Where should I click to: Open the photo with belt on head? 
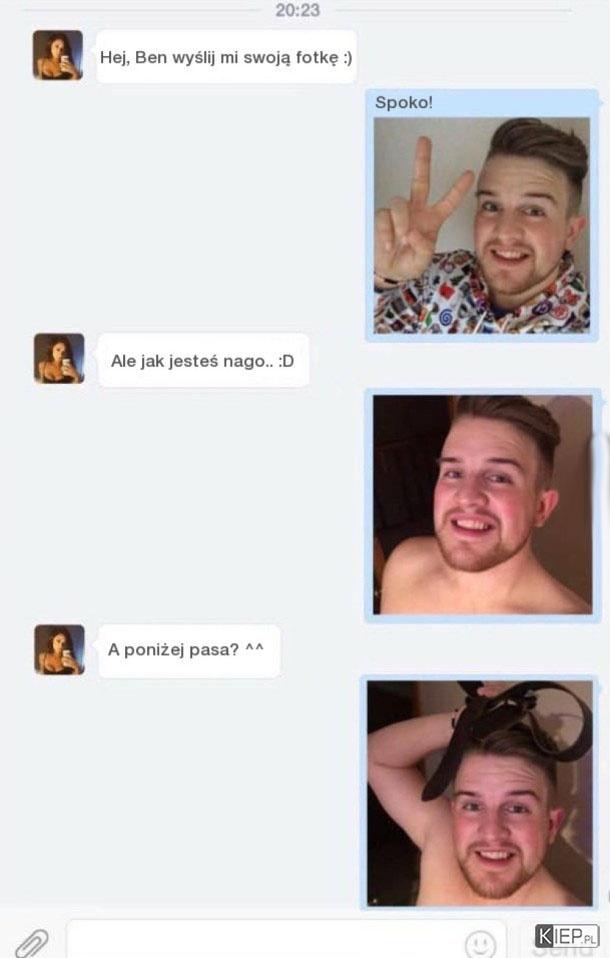[479, 793]
